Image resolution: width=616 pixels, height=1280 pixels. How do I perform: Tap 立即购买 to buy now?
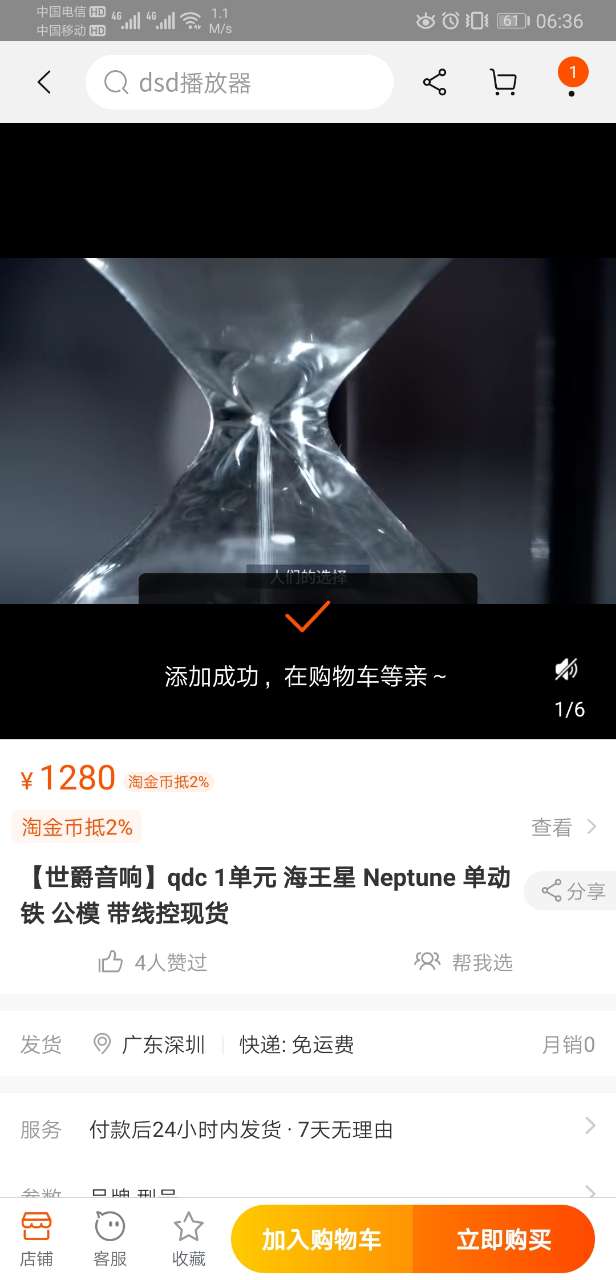pyautogui.click(x=503, y=1240)
